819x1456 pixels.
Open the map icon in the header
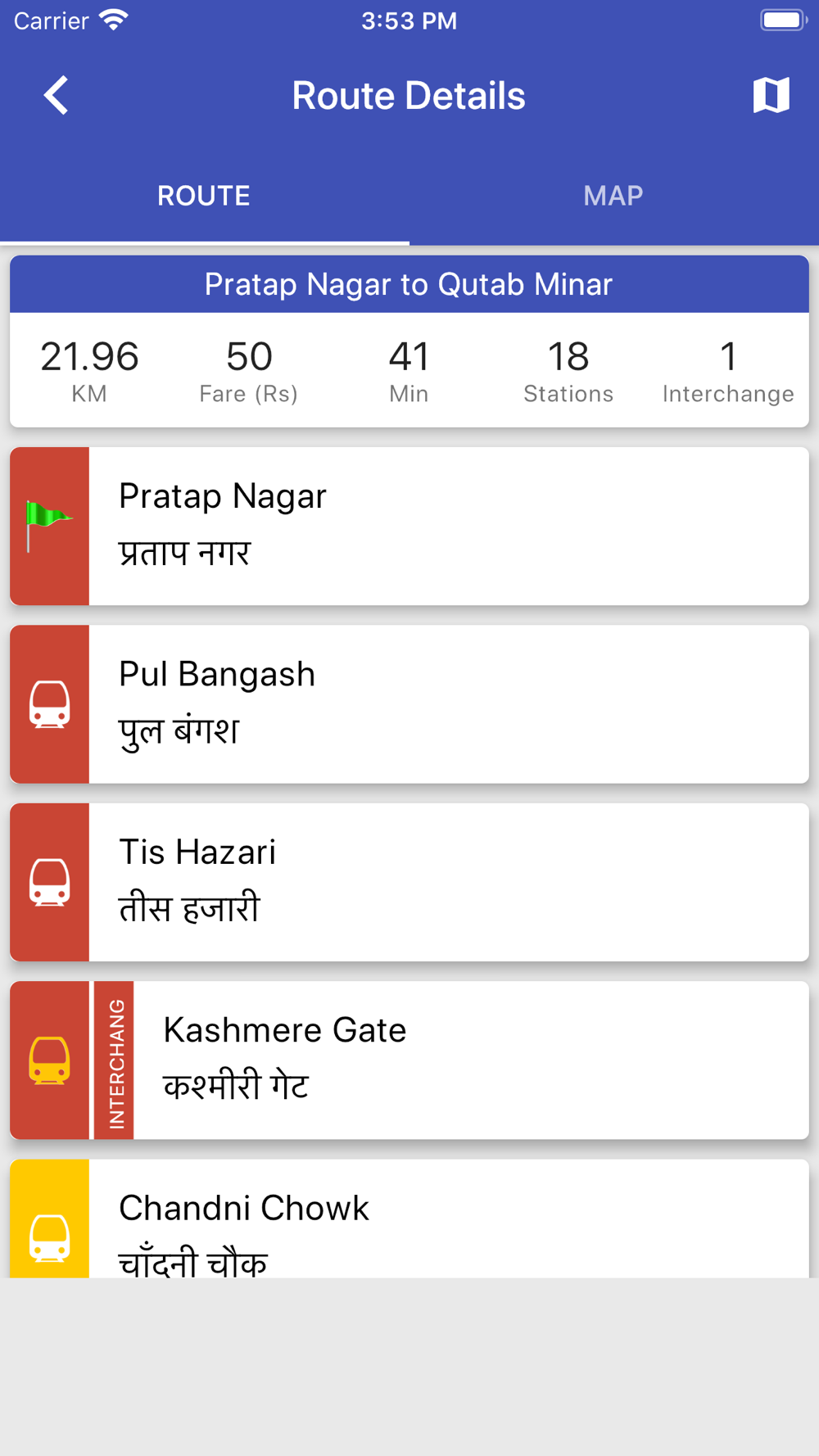coord(771,96)
